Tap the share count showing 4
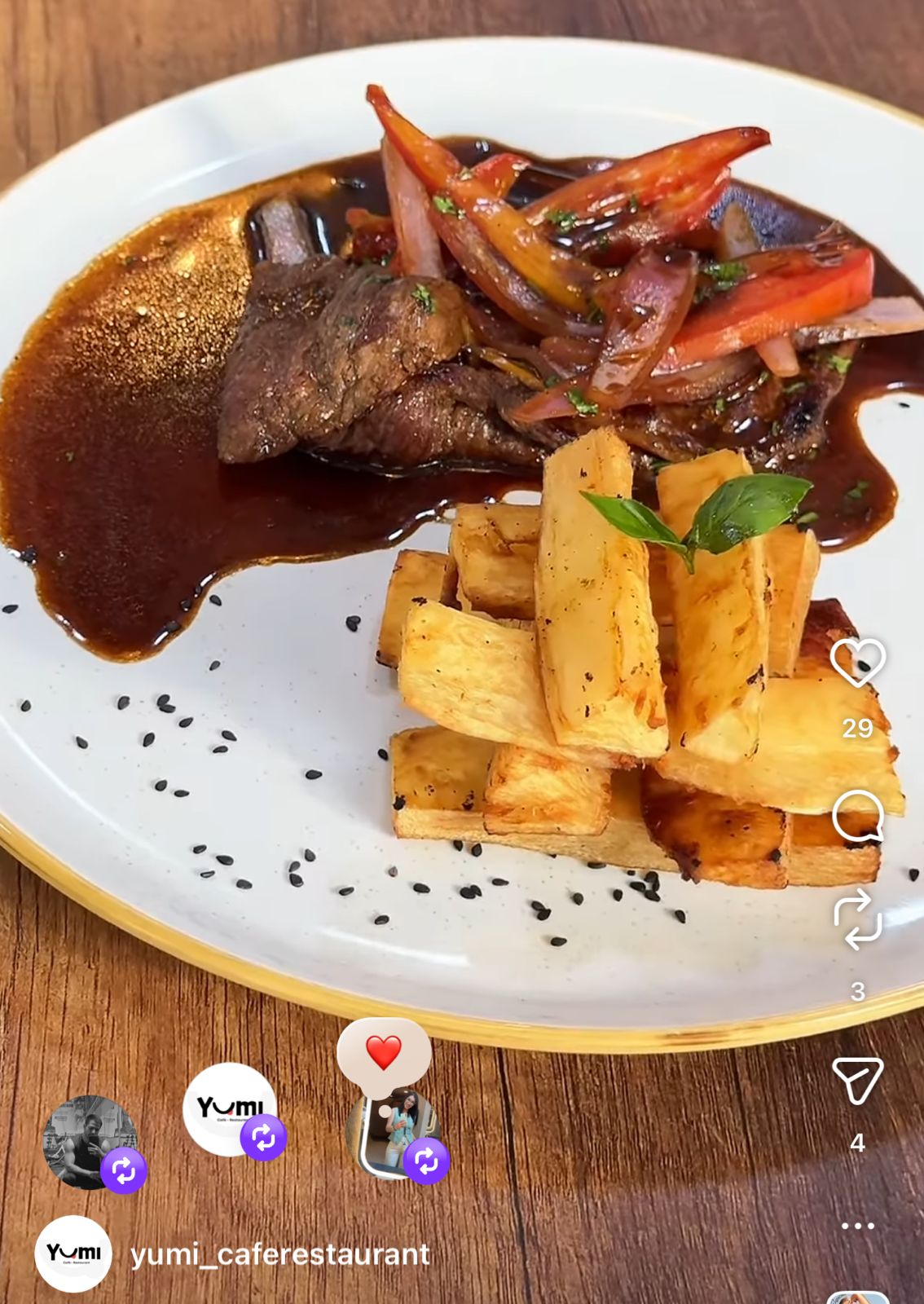 coord(858,1141)
